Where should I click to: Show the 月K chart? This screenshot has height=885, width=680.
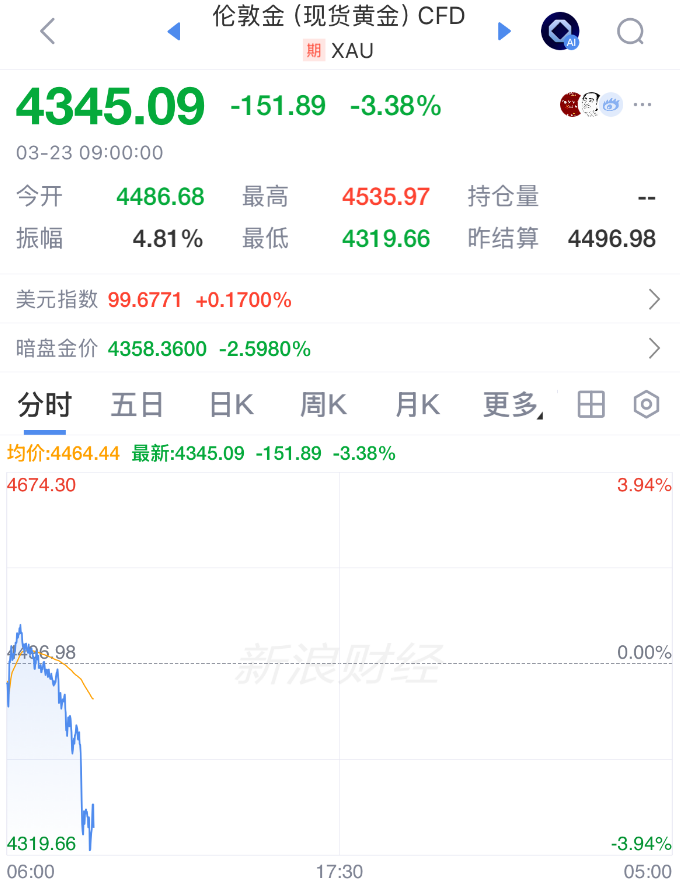tap(417, 405)
